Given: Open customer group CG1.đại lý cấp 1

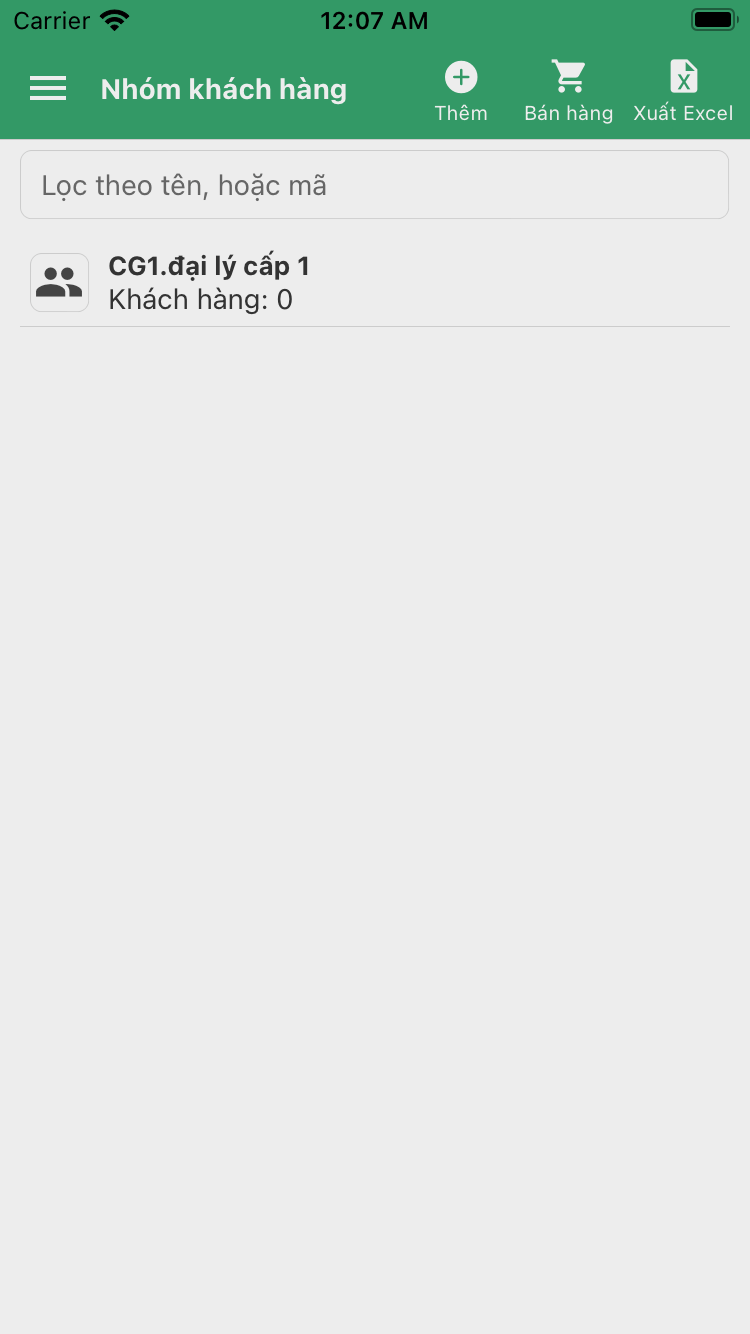Looking at the screenshot, I should coord(374,282).
